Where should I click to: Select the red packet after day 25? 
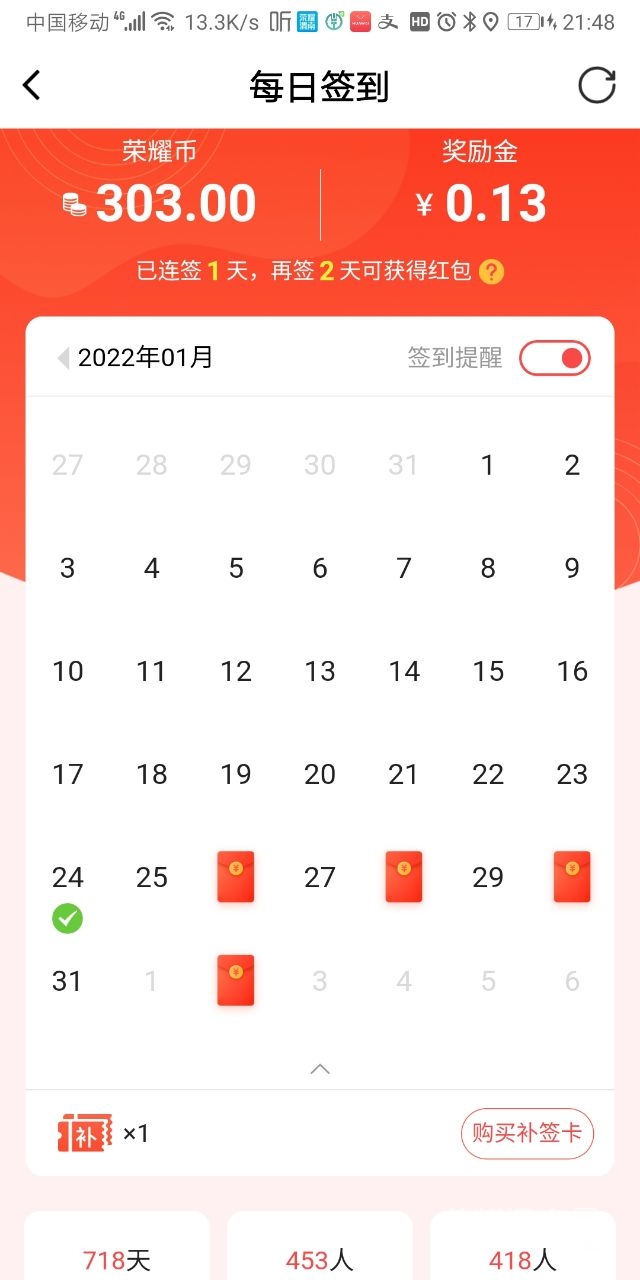[x=236, y=877]
